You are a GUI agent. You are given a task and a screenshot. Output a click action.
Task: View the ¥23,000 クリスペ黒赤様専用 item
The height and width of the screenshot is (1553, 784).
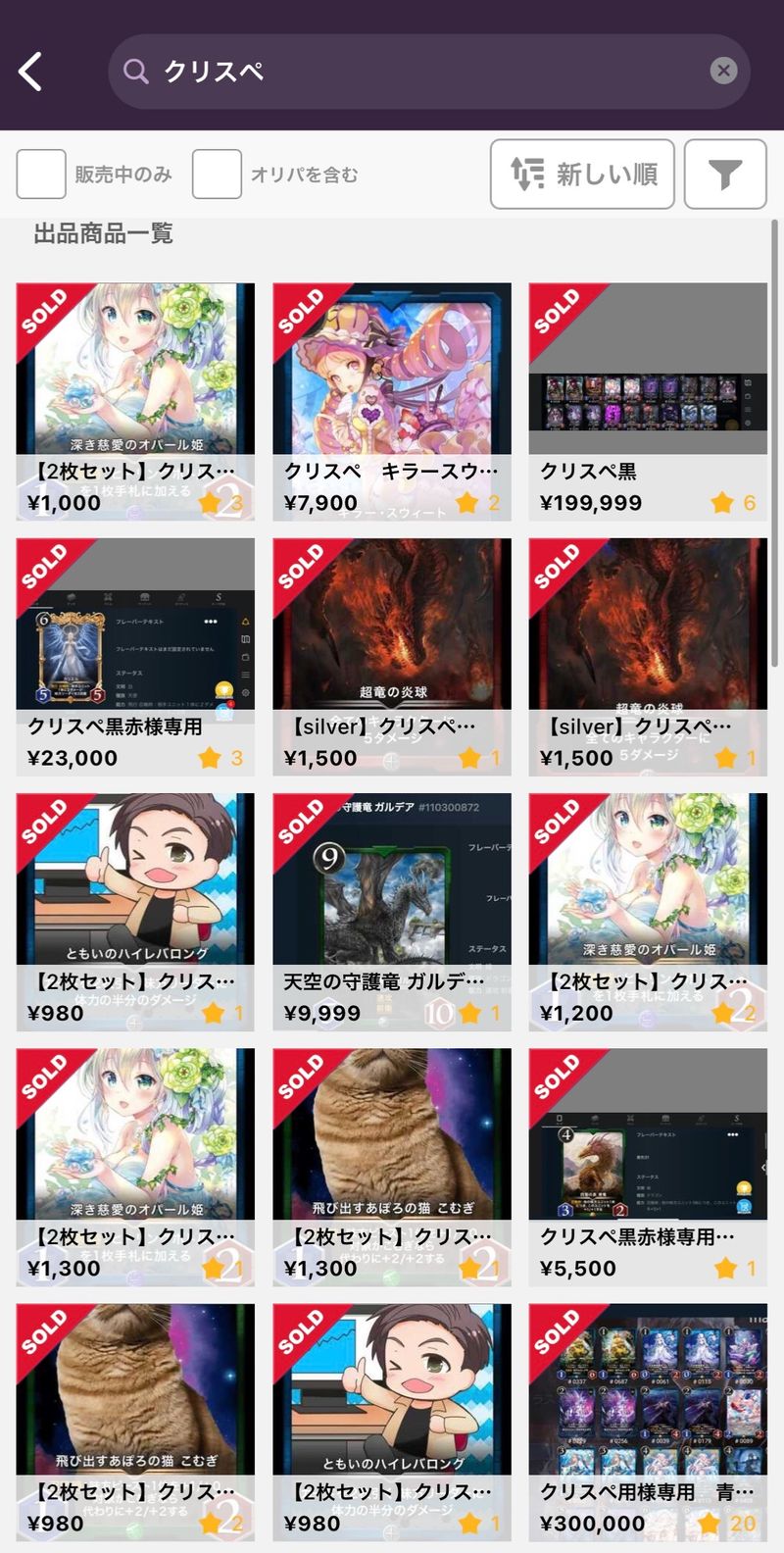[x=135, y=656]
